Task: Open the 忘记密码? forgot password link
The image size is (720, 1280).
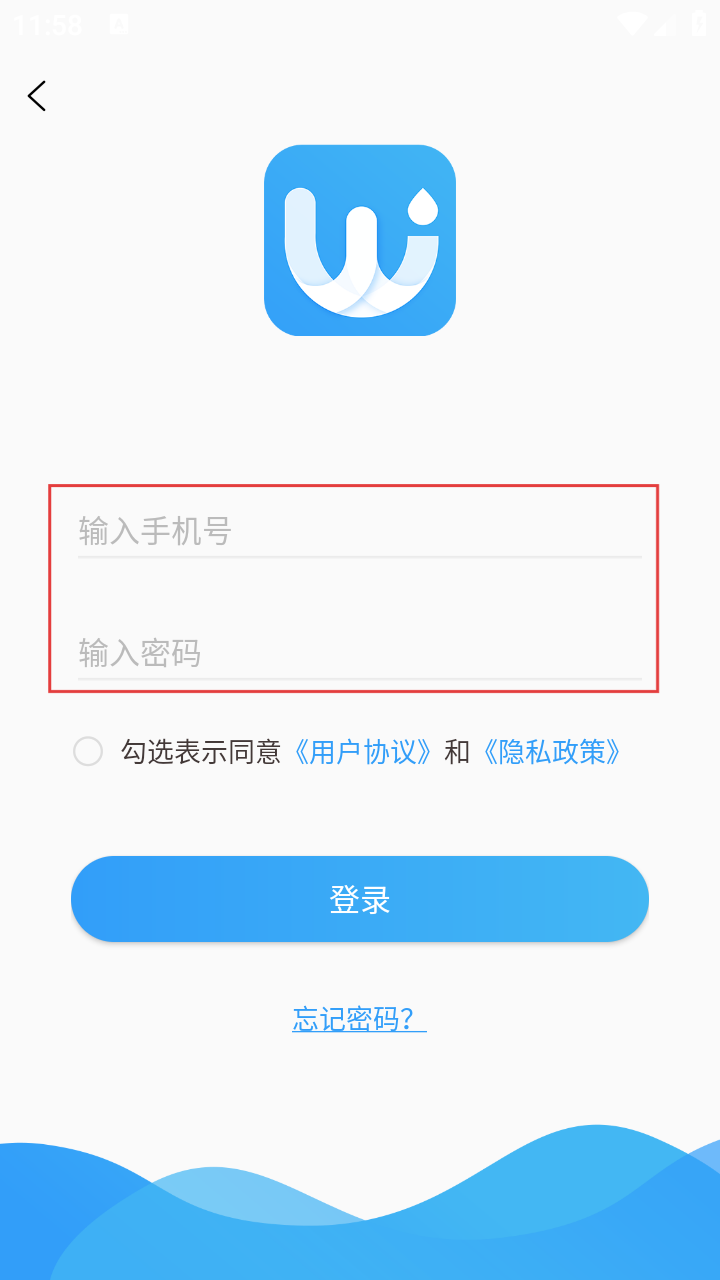Action: pos(359,1019)
